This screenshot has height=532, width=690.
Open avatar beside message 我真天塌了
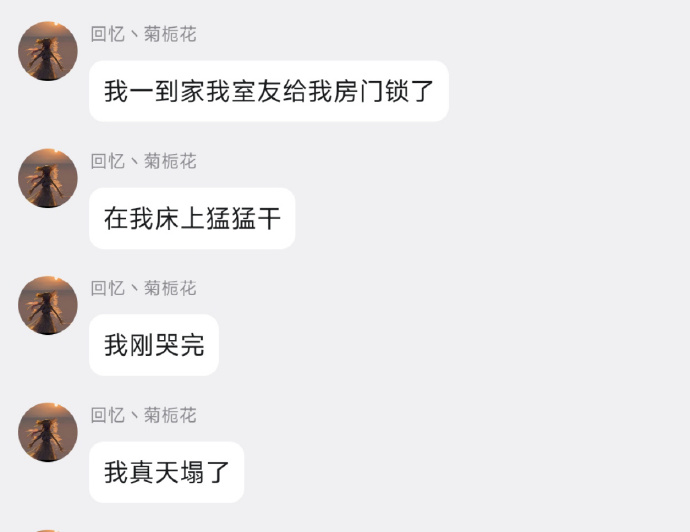(x=48, y=433)
